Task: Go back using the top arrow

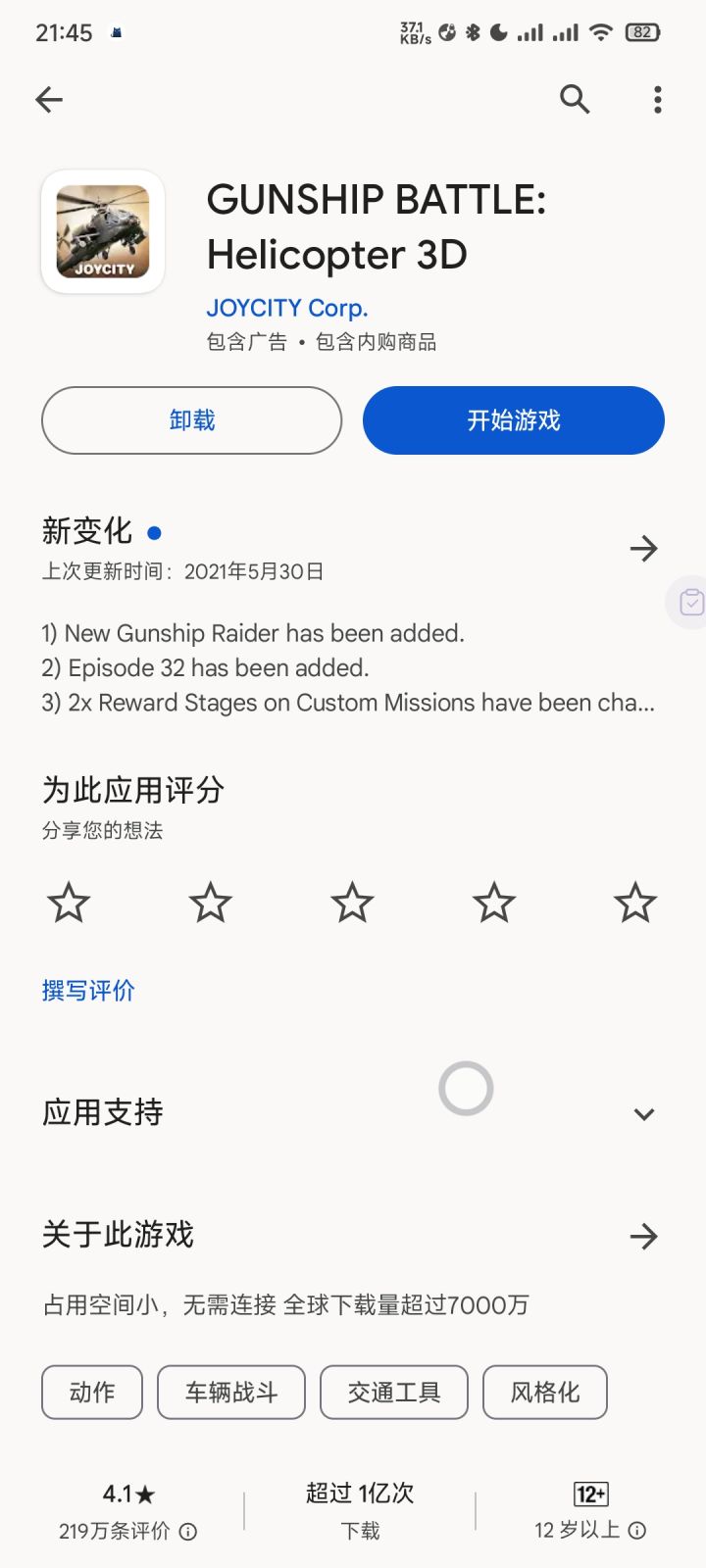Action: 49,99
